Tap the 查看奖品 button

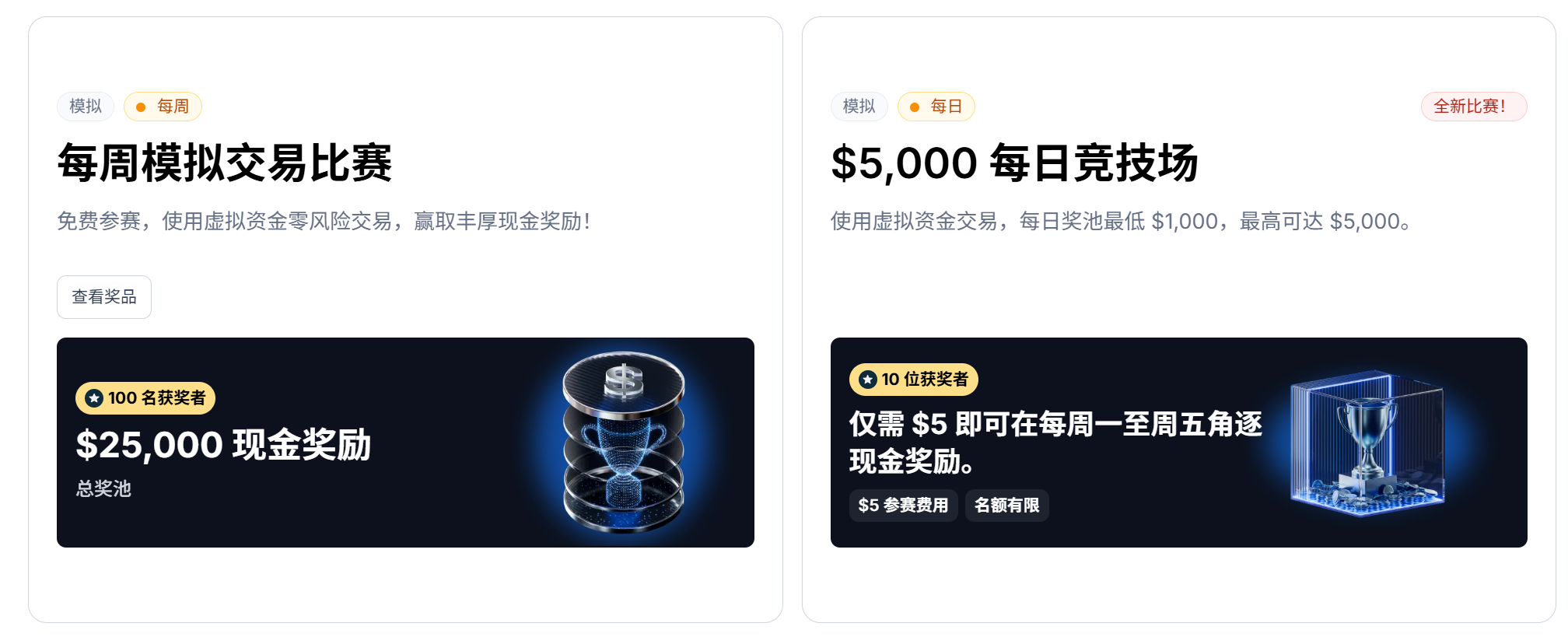point(104,297)
